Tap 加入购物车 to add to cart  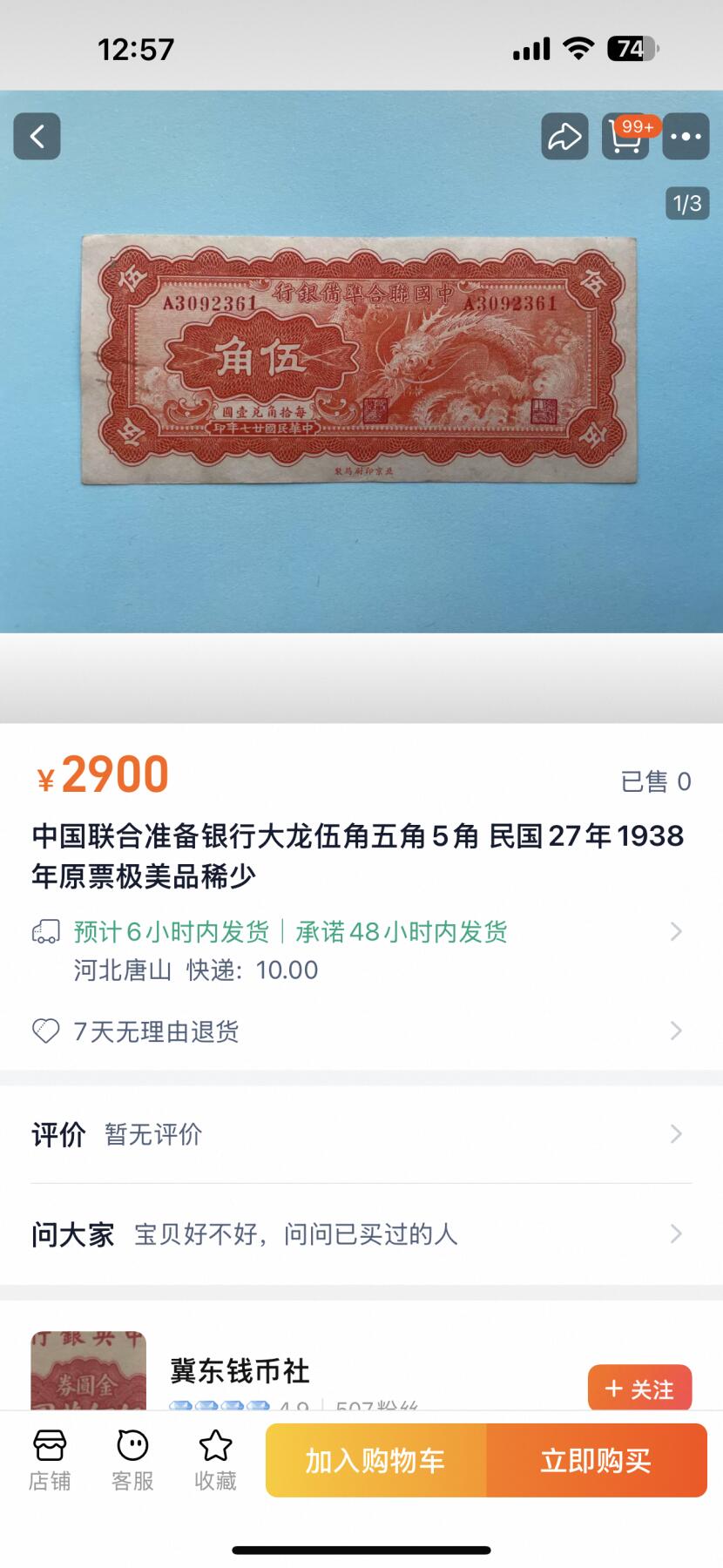(375, 1461)
